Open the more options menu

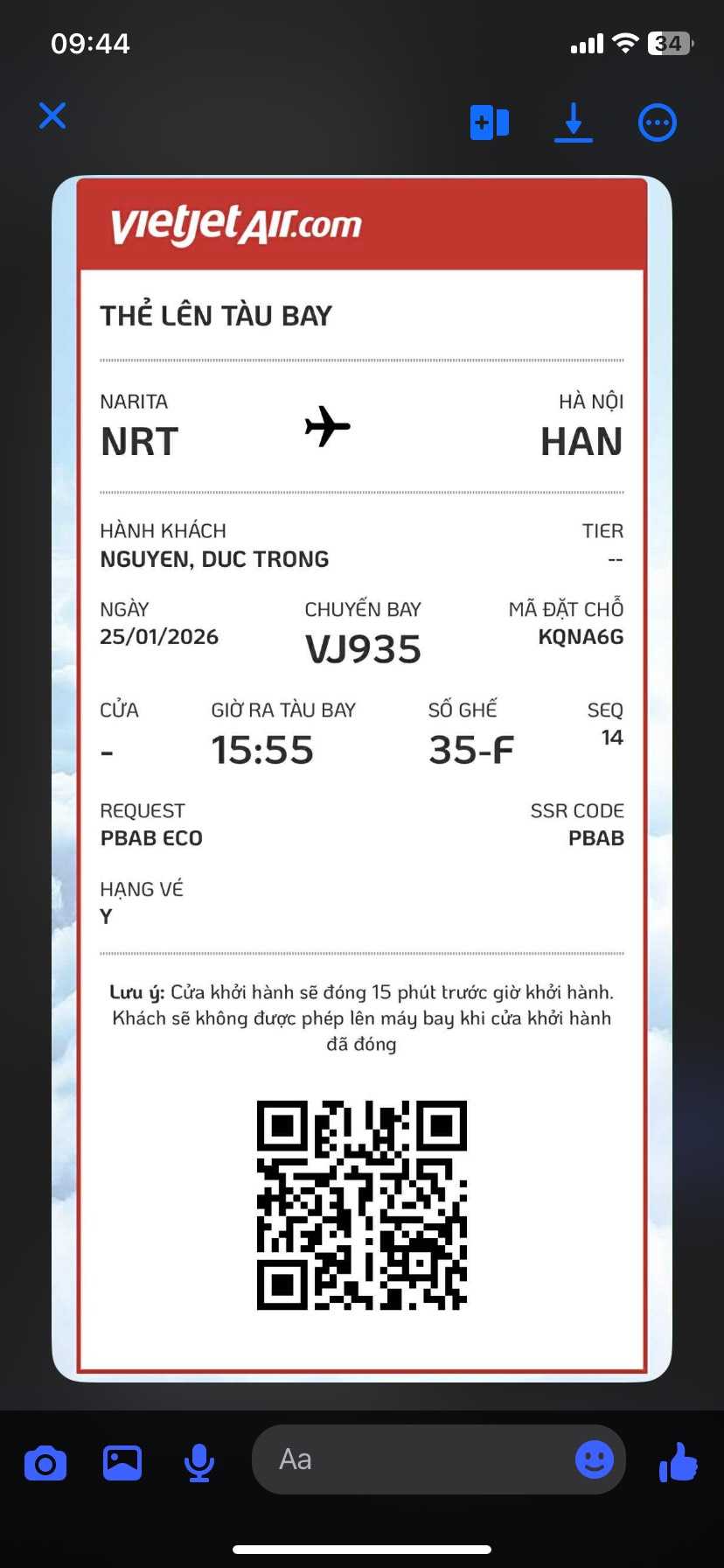657,122
